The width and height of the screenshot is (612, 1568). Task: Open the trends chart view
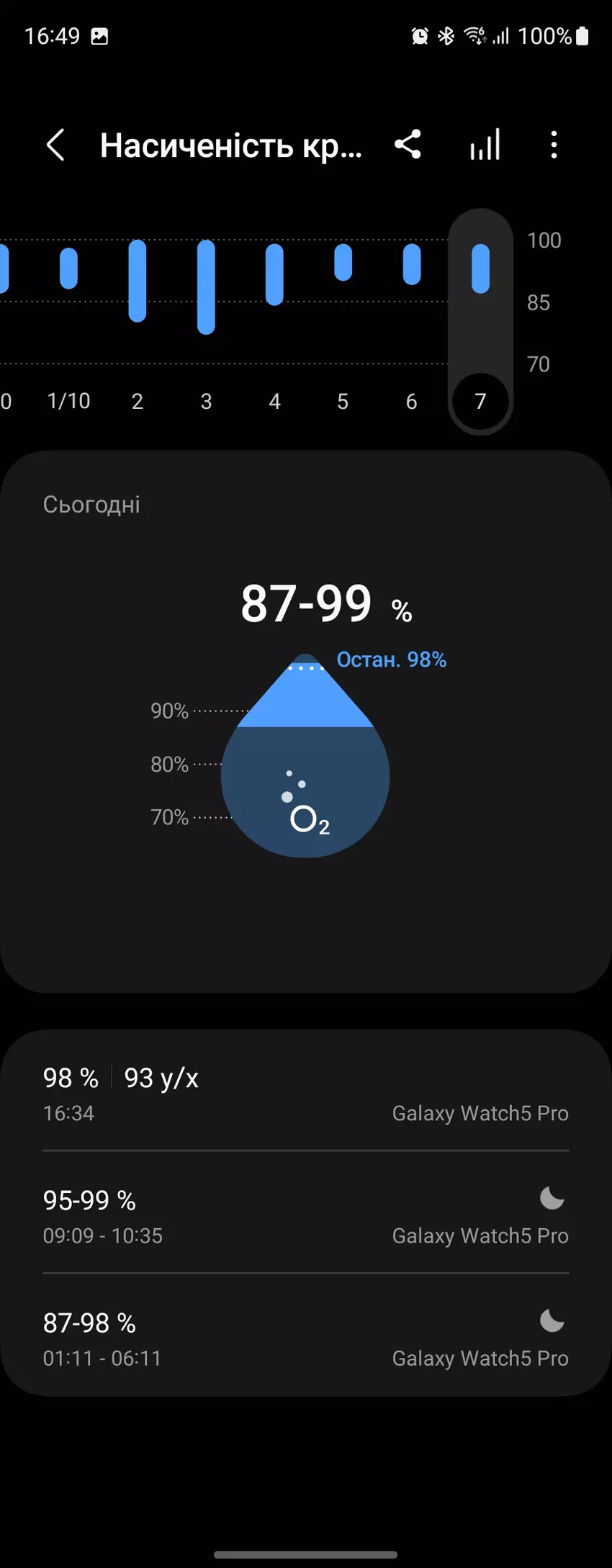(485, 145)
